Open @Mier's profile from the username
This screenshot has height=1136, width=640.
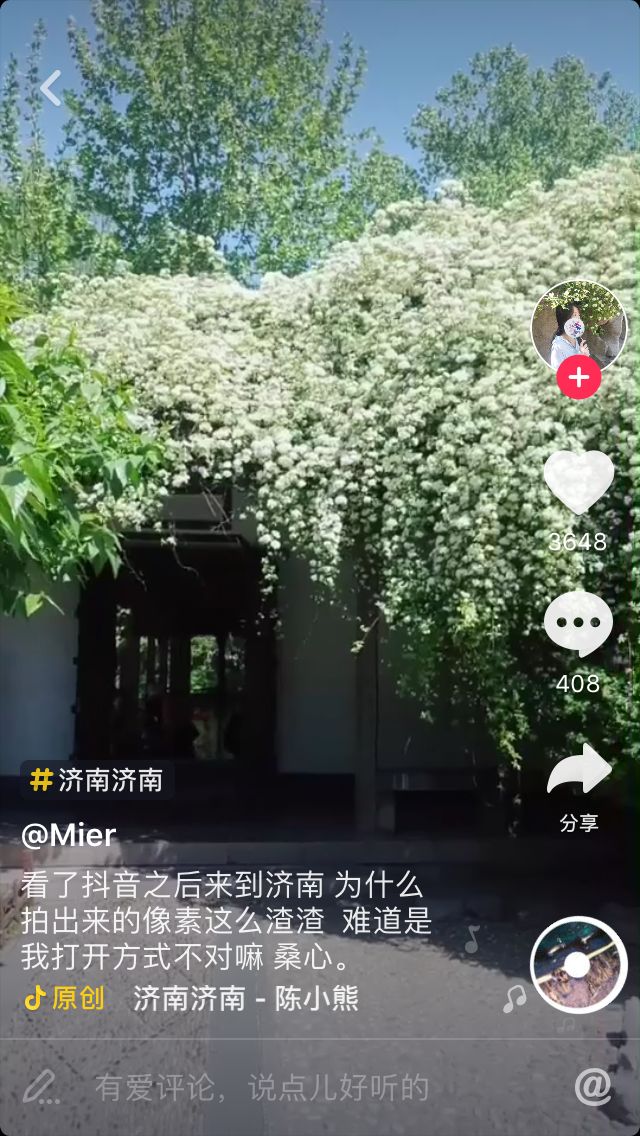(x=69, y=835)
